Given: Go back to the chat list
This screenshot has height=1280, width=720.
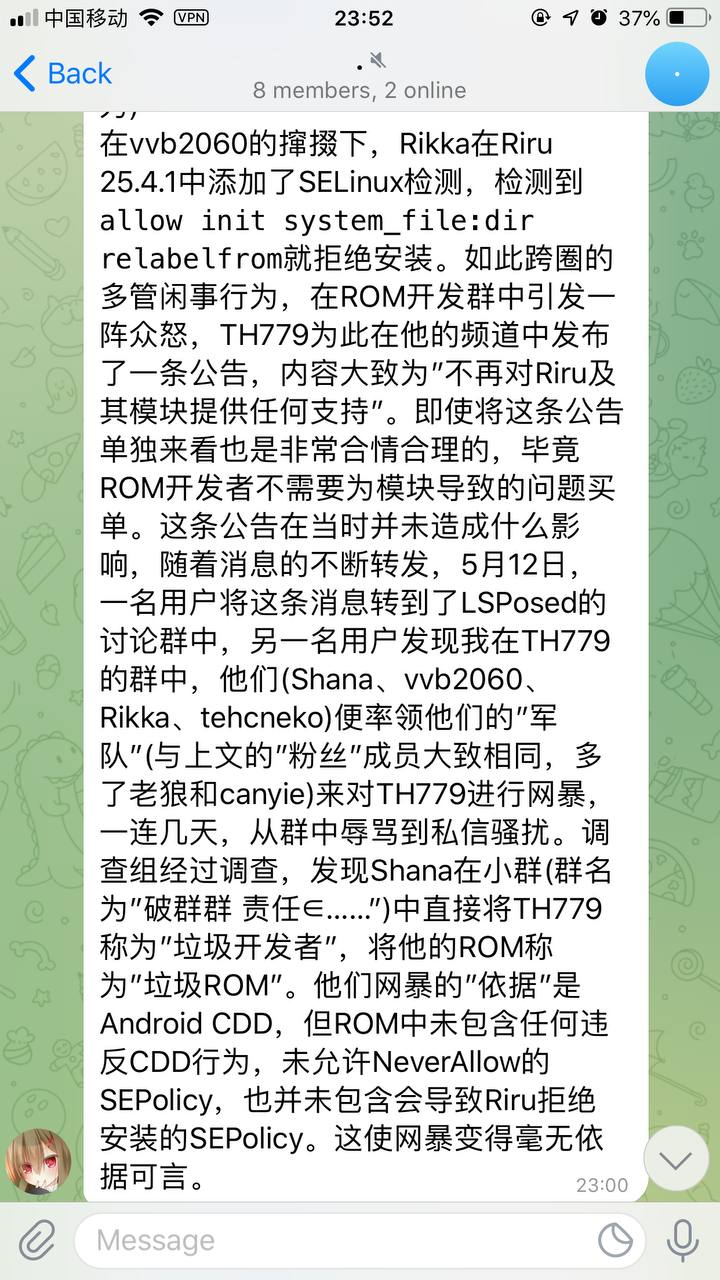Looking at the screenshot, I should (62, 73).
